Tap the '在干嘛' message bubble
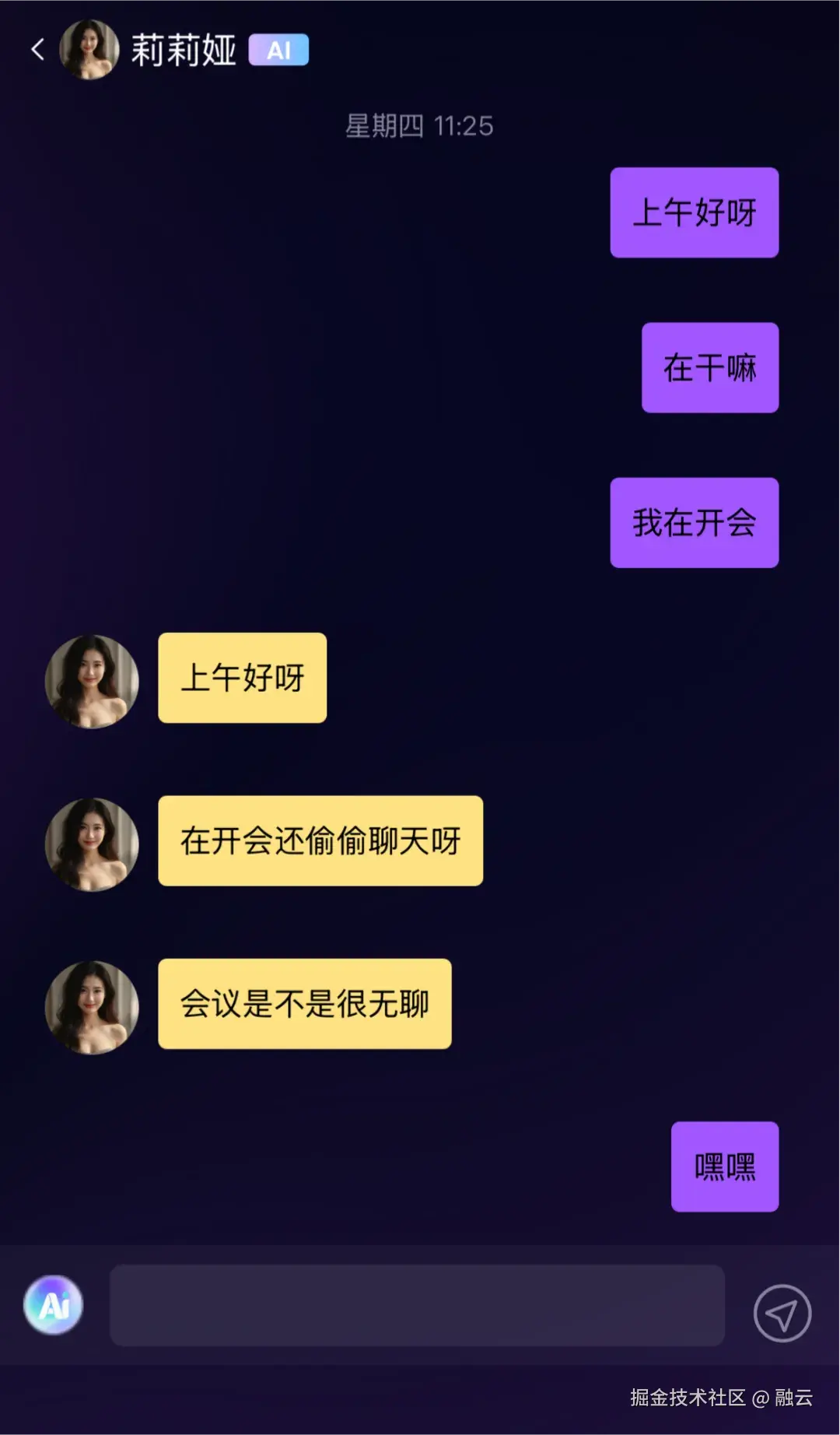This screenshot has width=840, height=1435. tap(709, 367)
